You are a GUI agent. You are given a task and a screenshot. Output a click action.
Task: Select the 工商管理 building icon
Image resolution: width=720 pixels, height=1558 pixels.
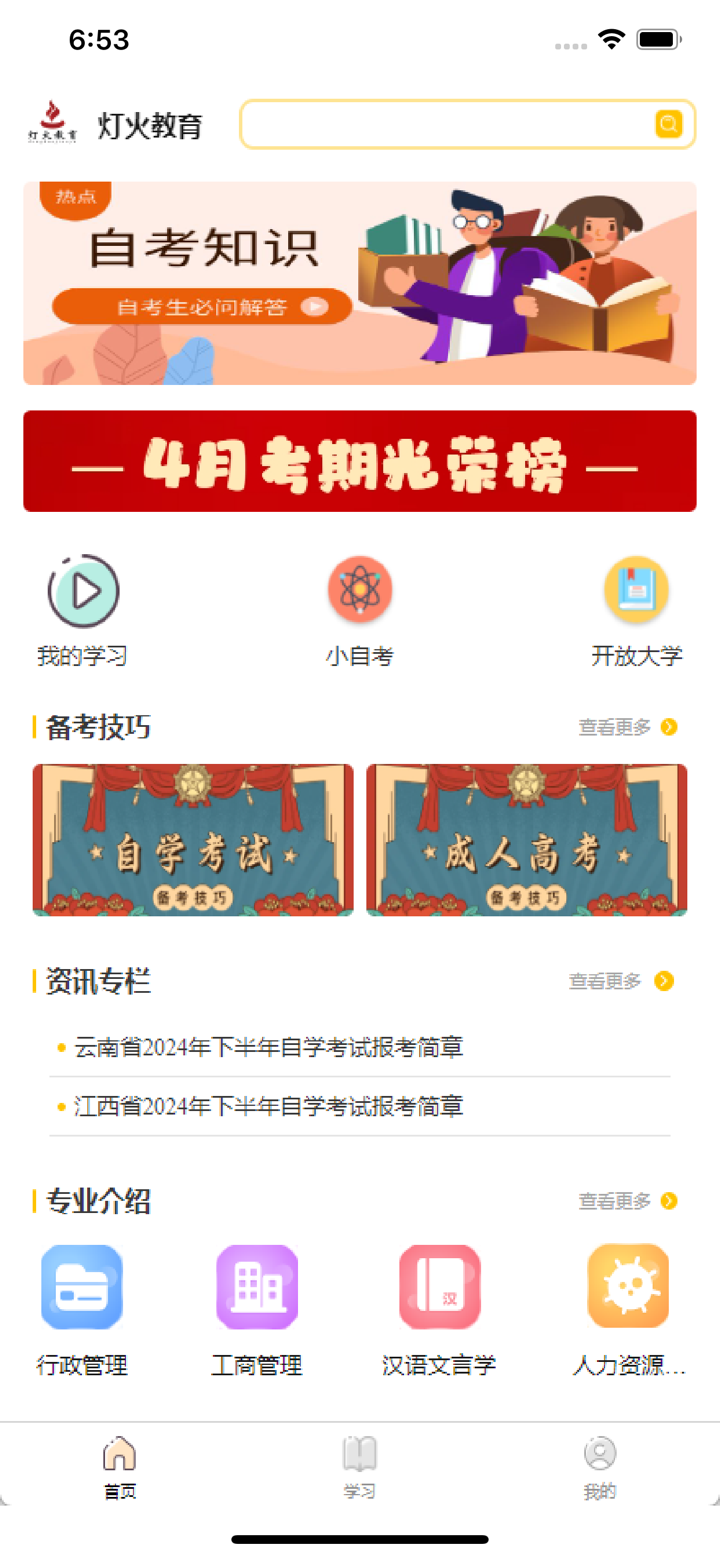coord(256,1287)
